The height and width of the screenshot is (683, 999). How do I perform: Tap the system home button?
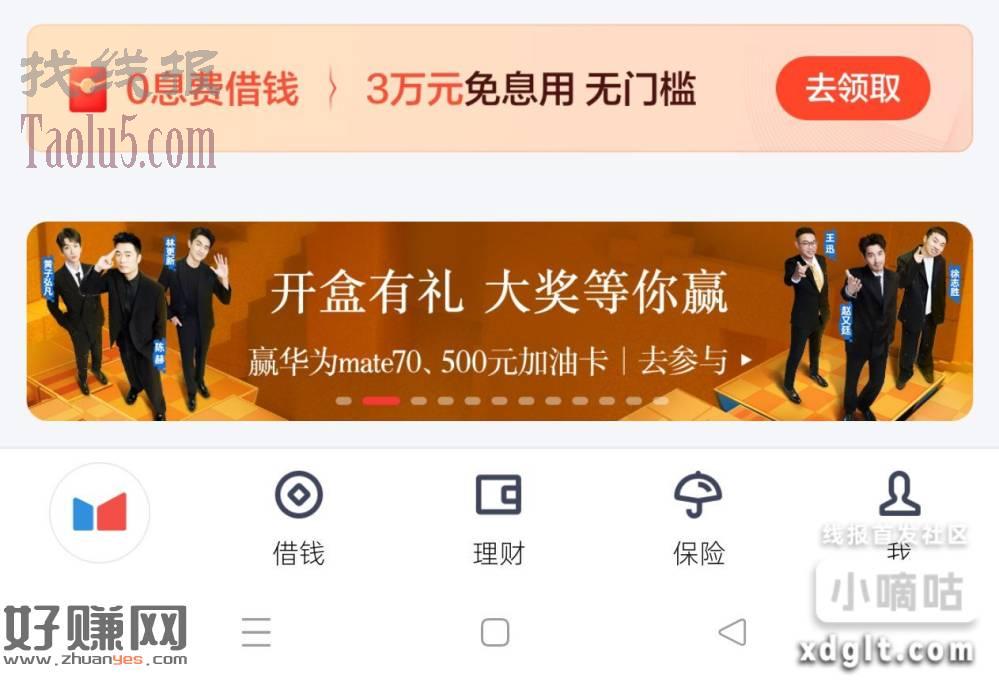(495, 632)
